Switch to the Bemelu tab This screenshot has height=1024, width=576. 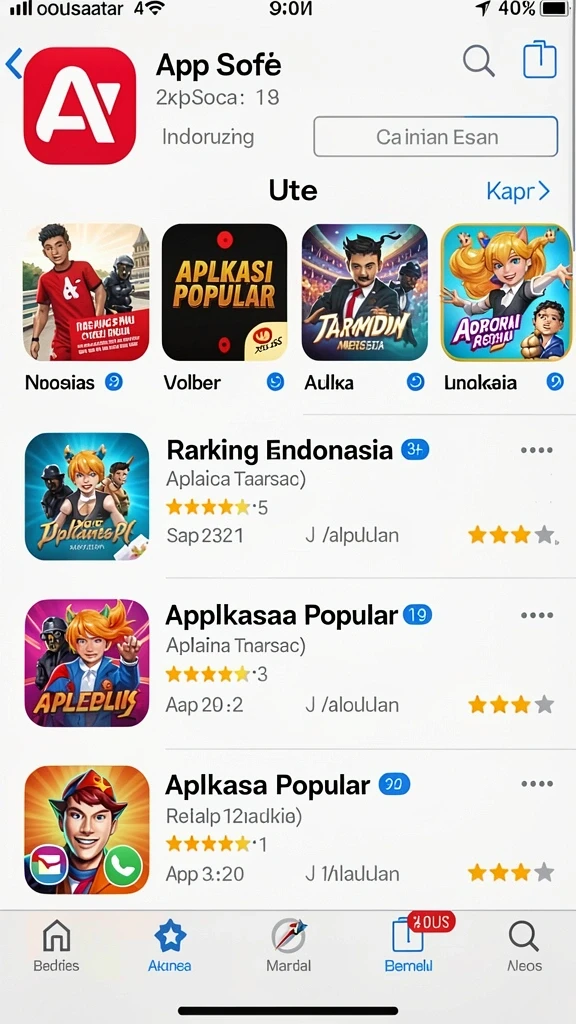pos(408,946)
